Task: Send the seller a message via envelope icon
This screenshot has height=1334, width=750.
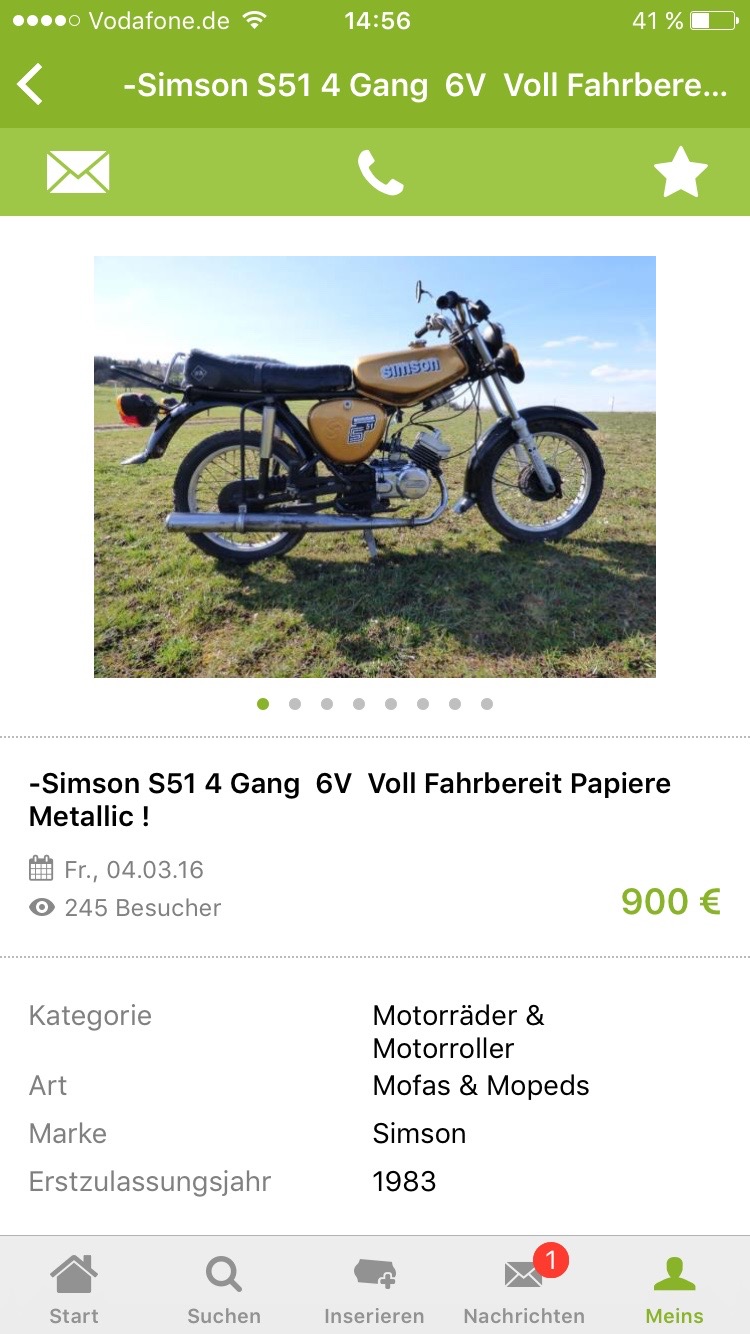Action: click(78, 172)
